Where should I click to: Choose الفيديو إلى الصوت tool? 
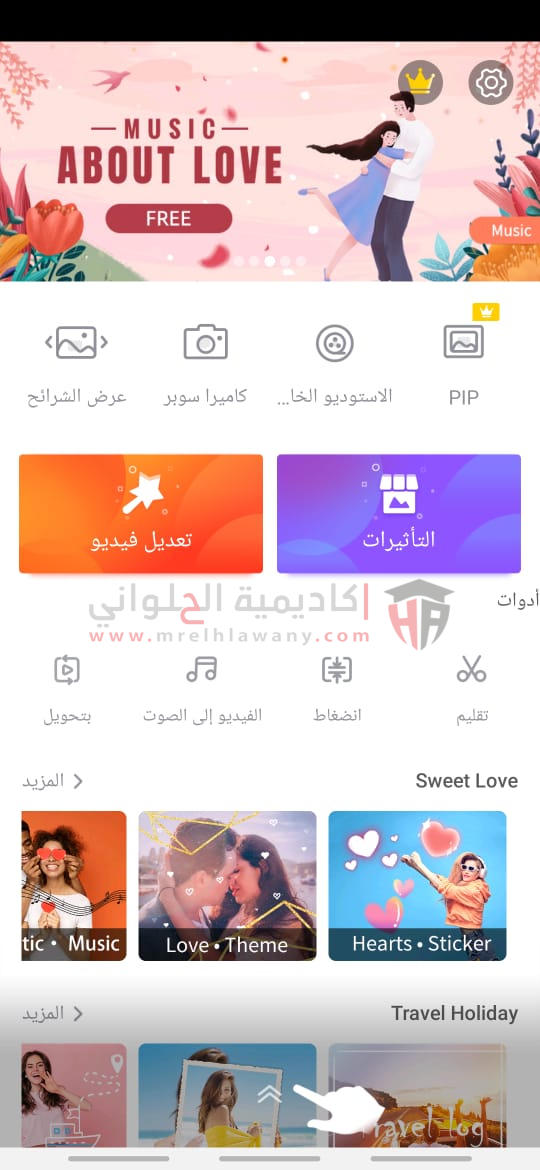202,690
